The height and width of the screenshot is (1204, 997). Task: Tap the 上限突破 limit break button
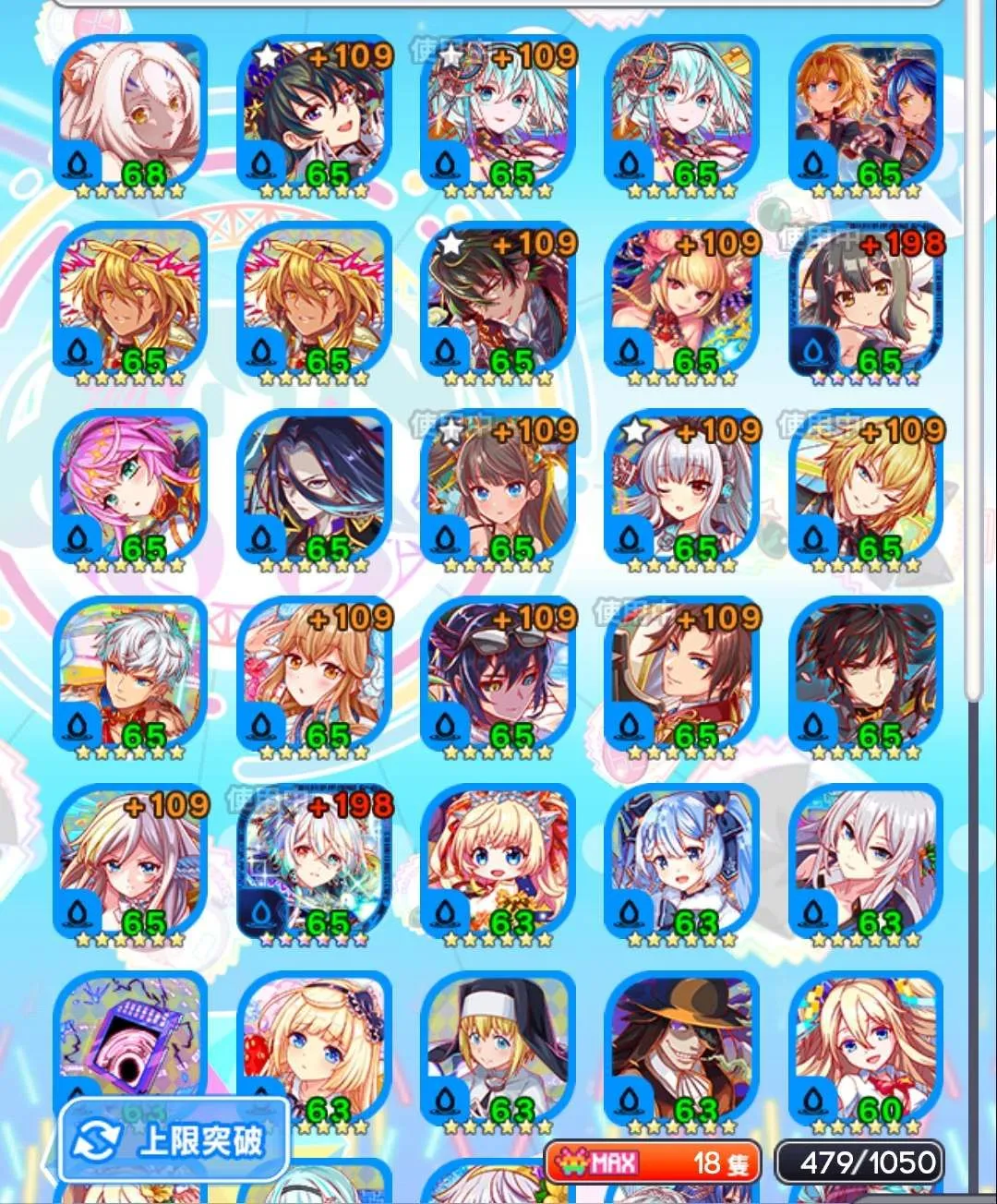[175, 1140]
